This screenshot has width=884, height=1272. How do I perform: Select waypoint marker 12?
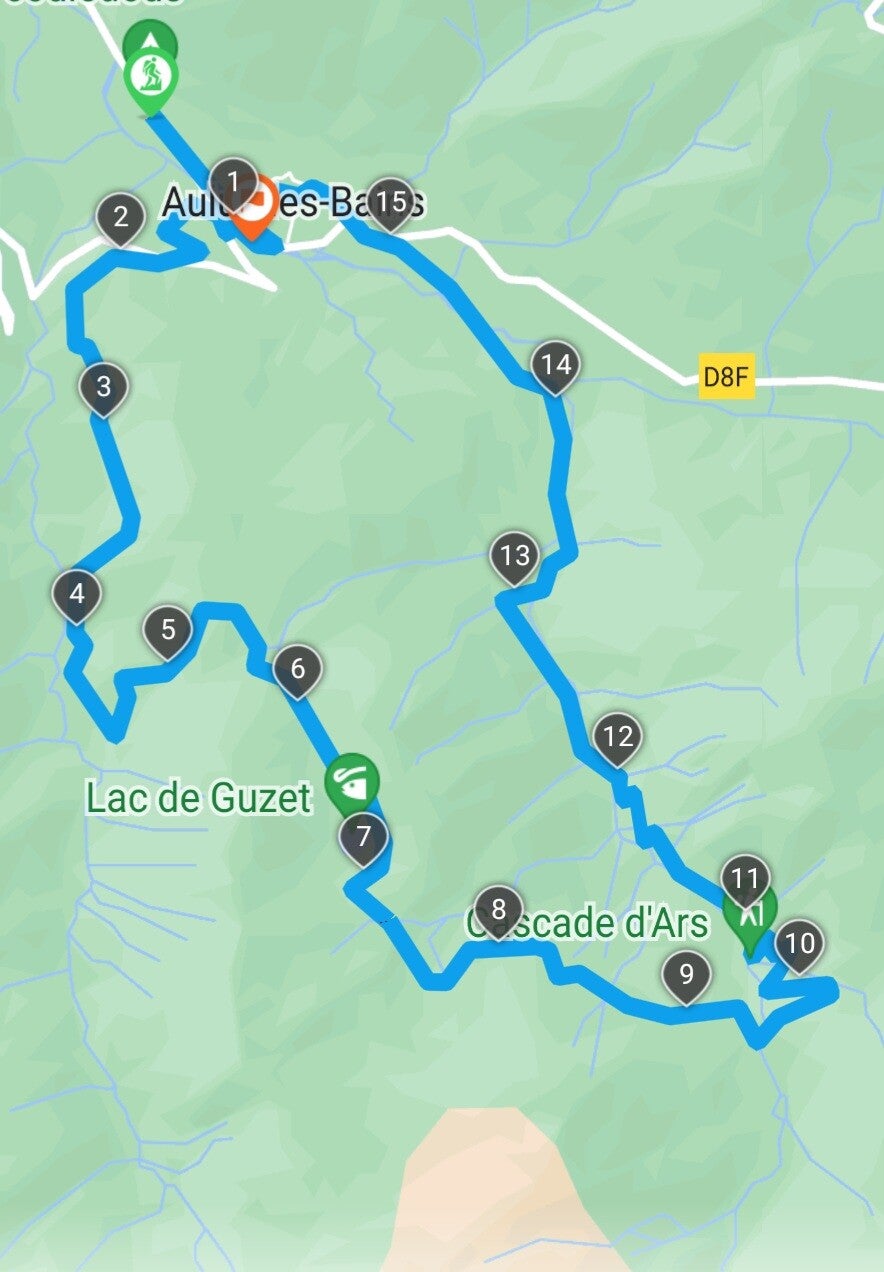pyautogui.click(x=618, y=738)
